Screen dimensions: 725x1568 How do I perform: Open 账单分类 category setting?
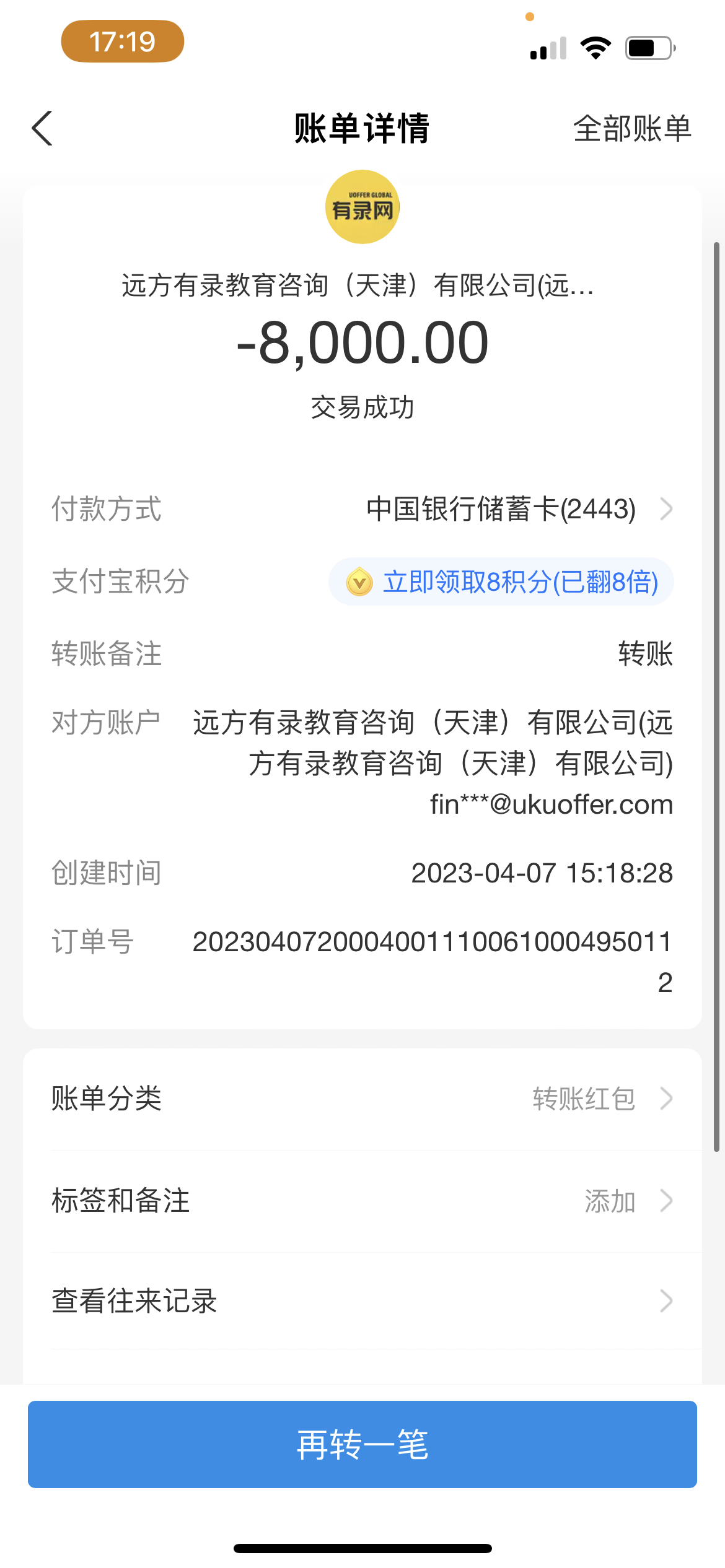pos(362,1099)
